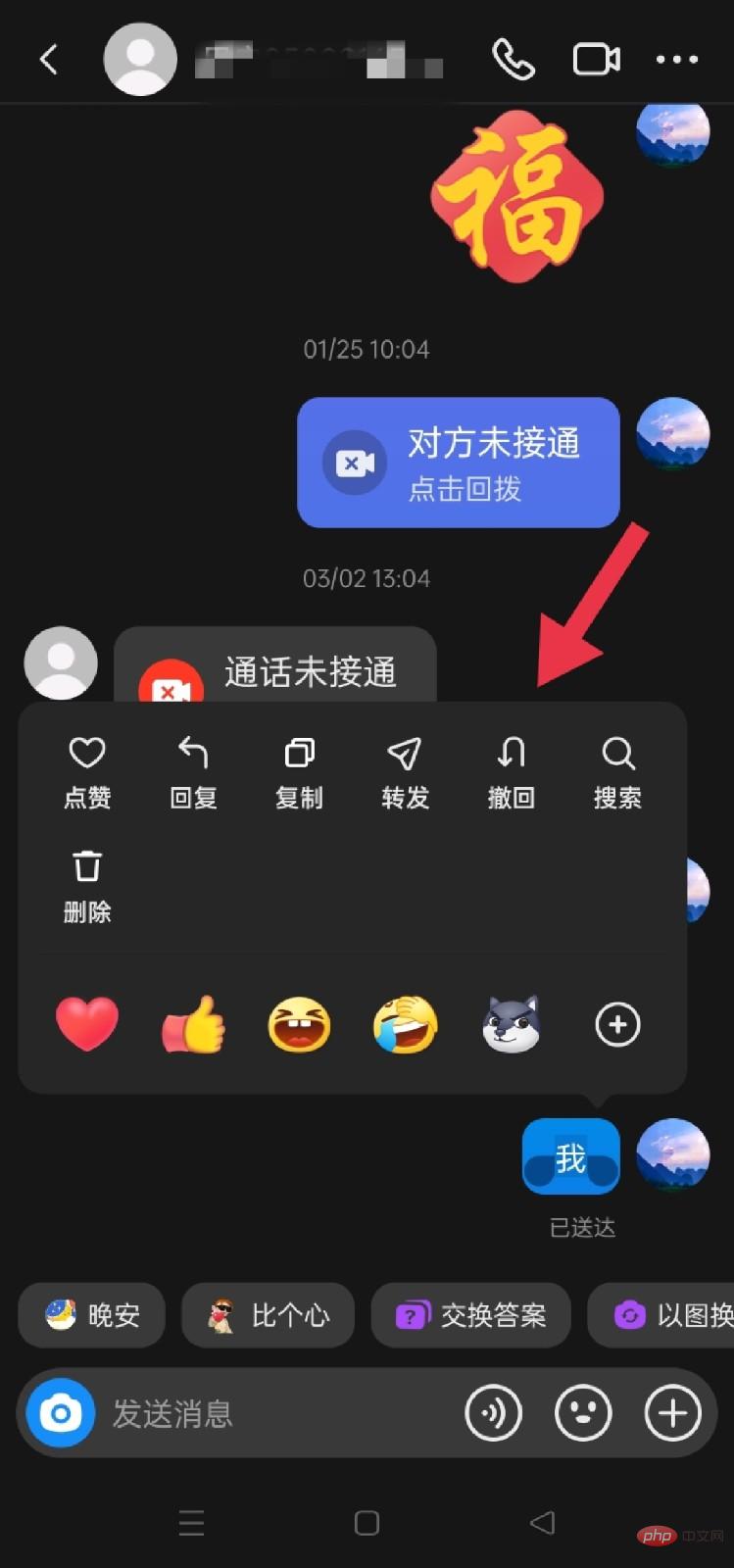Open the chat settings with the three-dot menu
Image resolution: width=734 pixels, height=1568 pixels.
676,58
